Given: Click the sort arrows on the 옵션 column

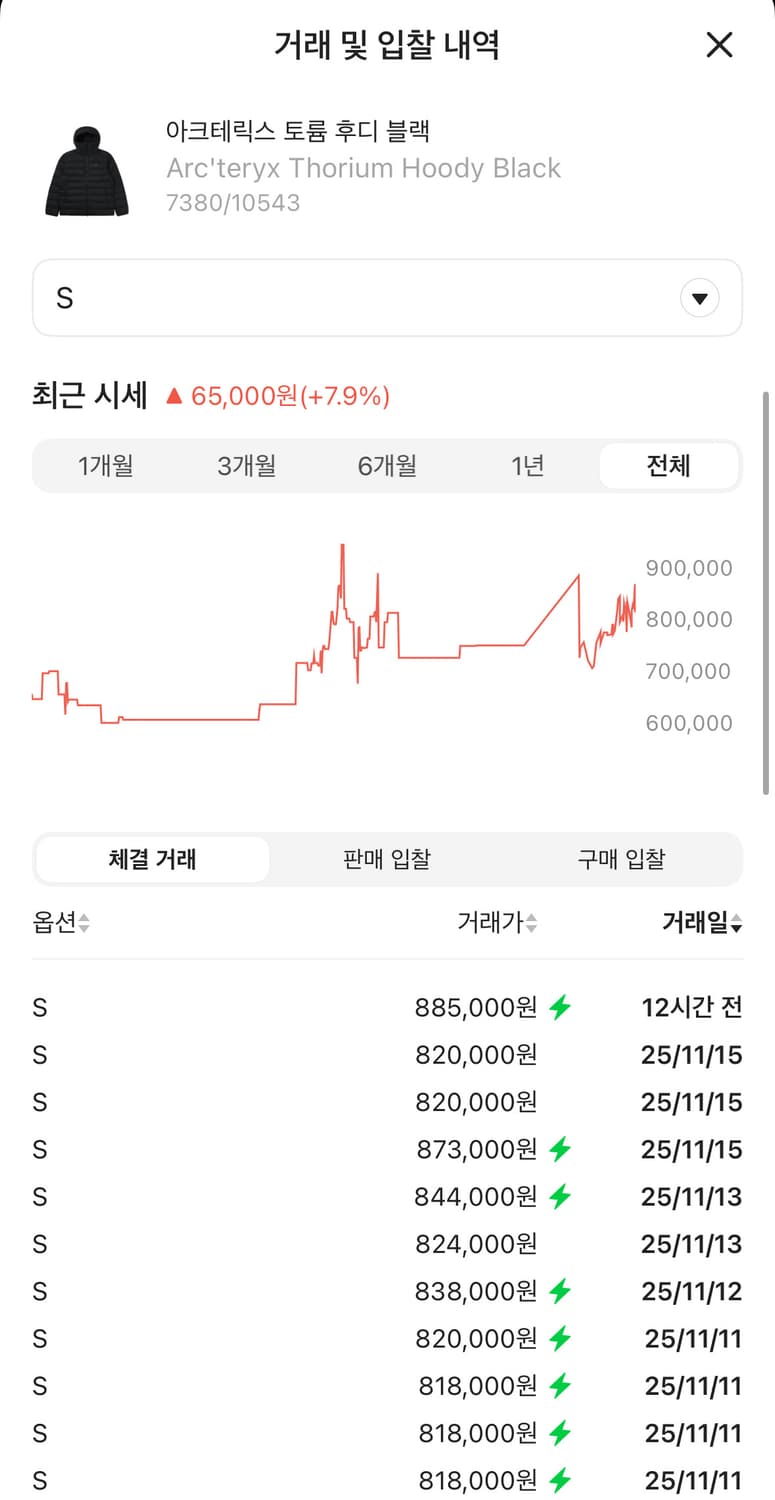Looking at the screenshot, I should 86,923.
